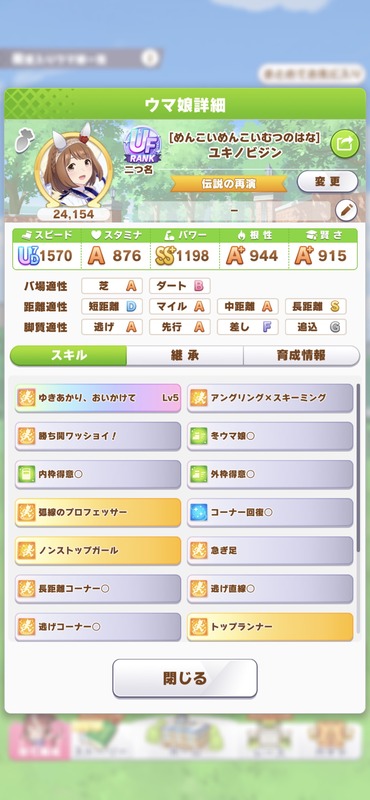This screenshot has width=370, height=800.
Task: Show the 弧線のプロフェッサー skill info
Action: [x=98, y=512]
